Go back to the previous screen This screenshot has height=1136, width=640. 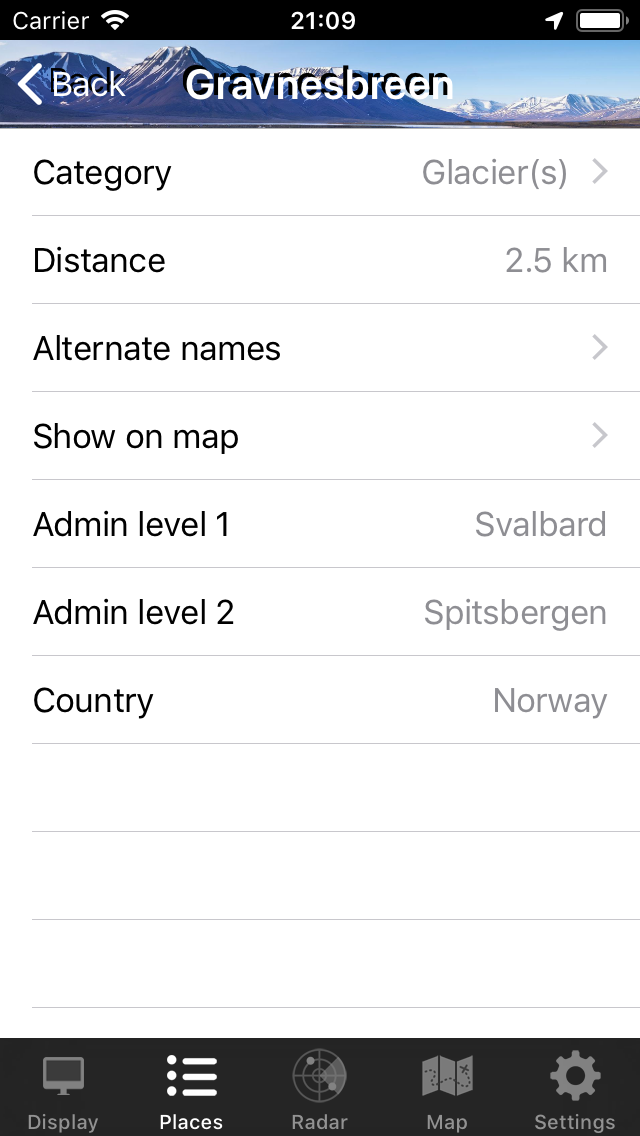[72, 85]
